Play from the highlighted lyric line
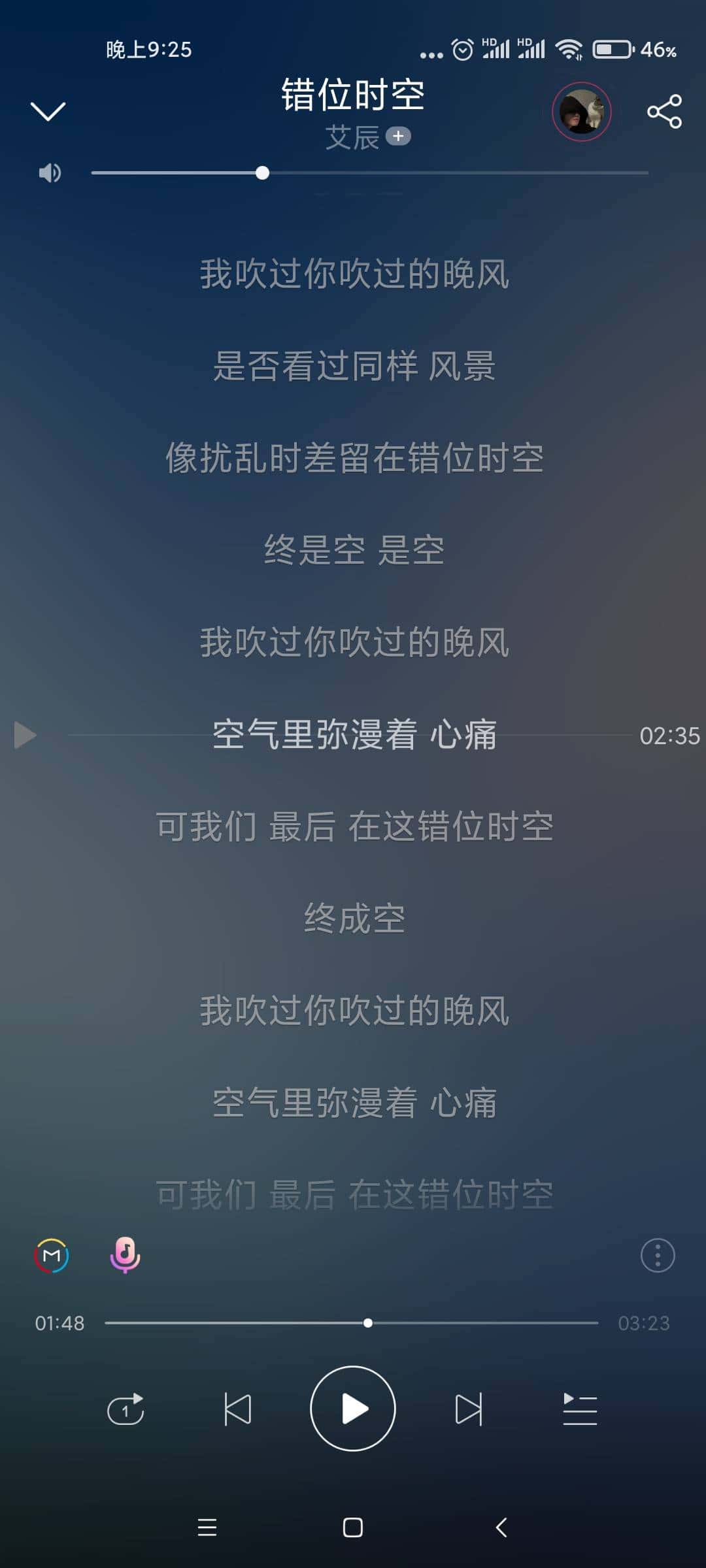 coord(25,734)
